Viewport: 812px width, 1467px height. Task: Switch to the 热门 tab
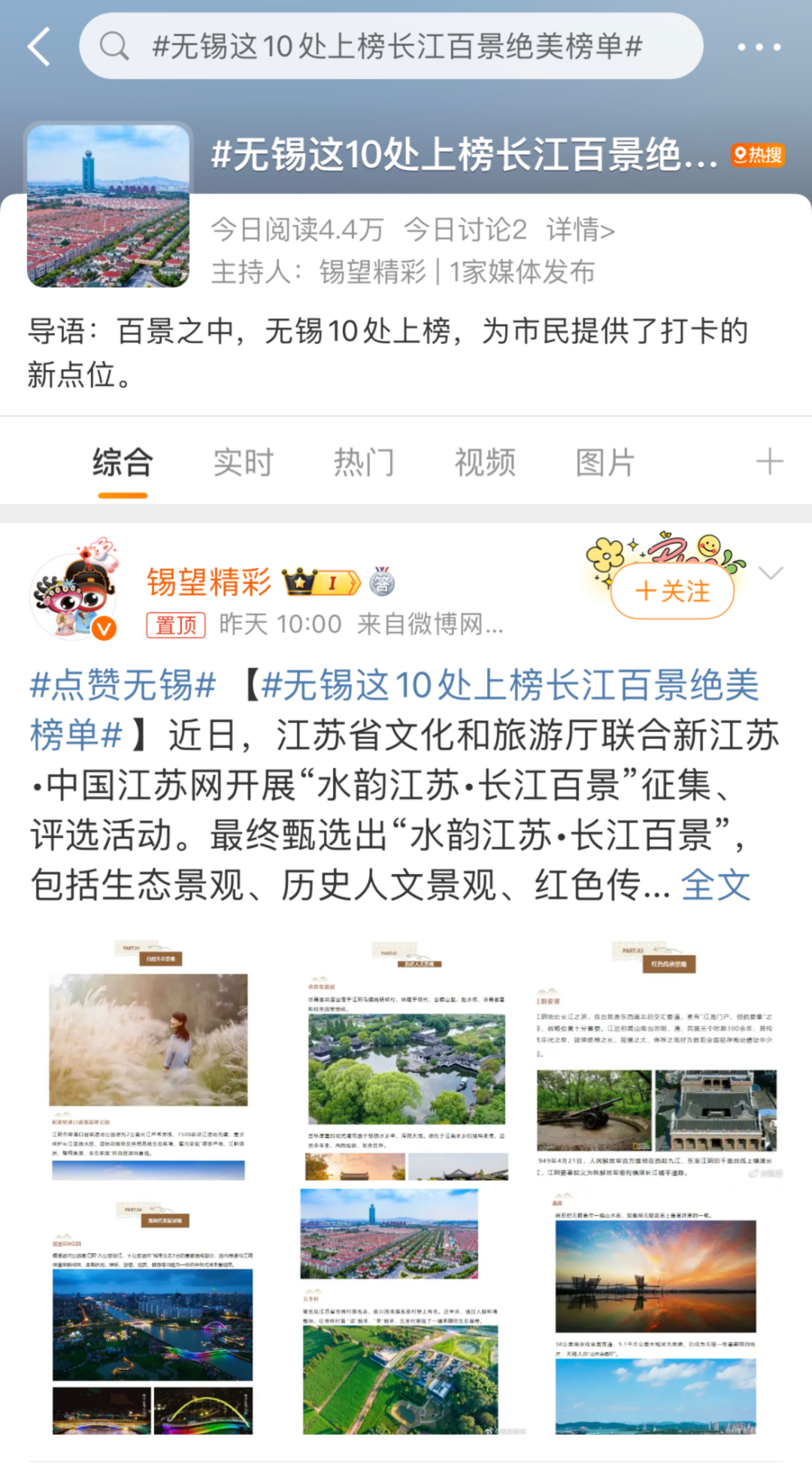click(x=364, y=462)
